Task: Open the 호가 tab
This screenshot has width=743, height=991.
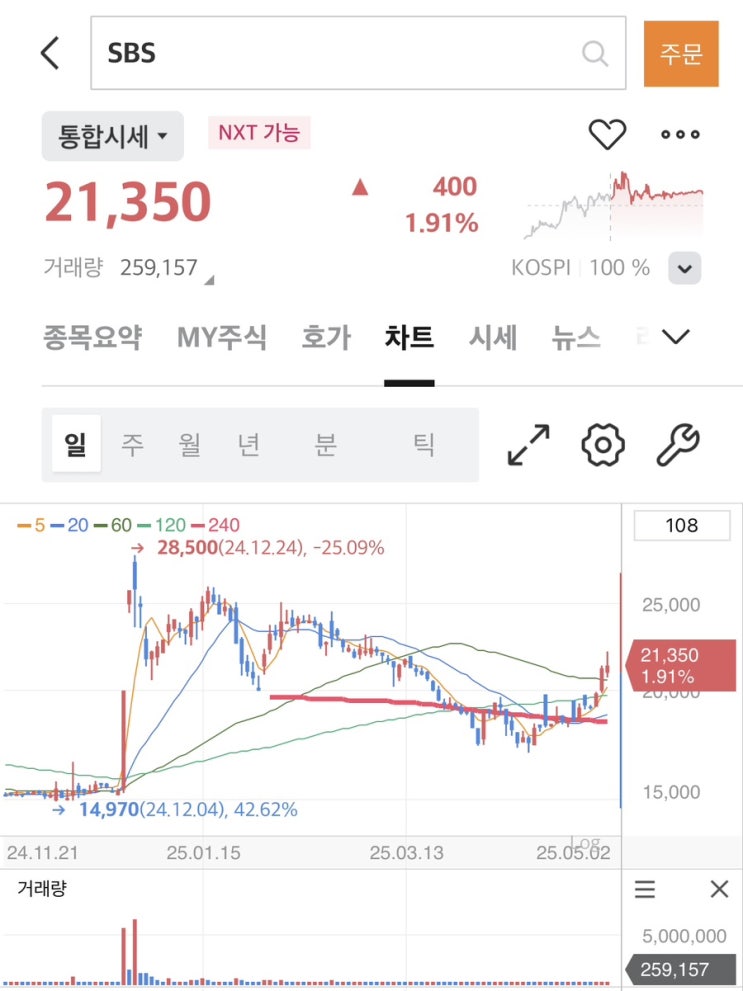Action: (x=326, y=338)
